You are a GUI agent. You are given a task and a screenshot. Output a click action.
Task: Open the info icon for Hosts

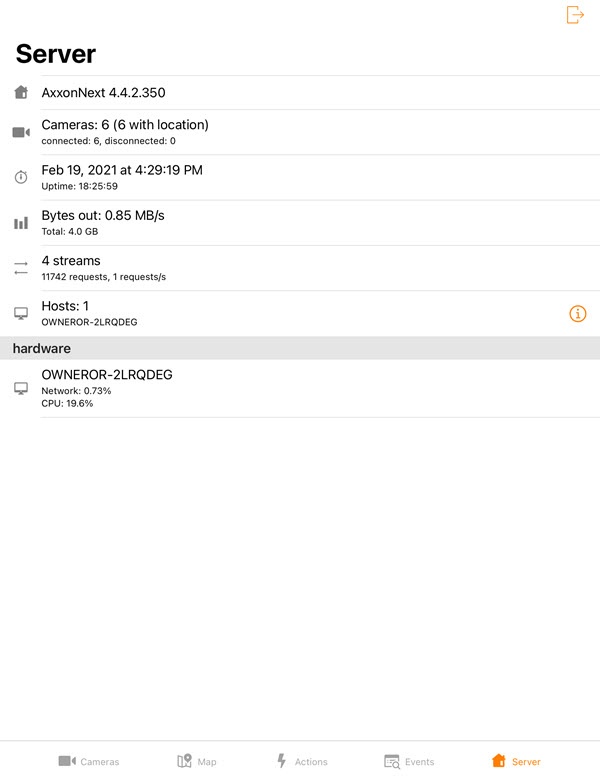tap(578, 314)
